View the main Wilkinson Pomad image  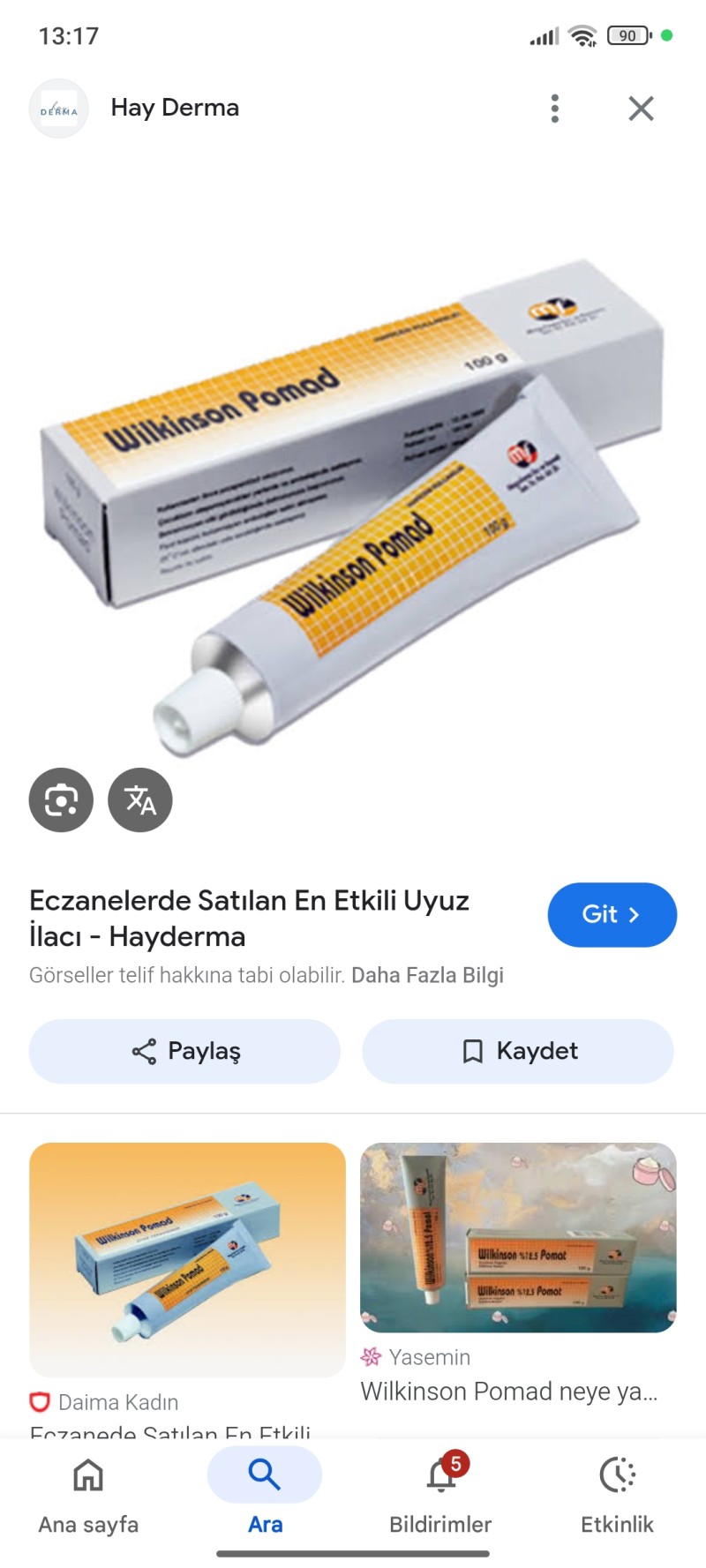(353, 503)
